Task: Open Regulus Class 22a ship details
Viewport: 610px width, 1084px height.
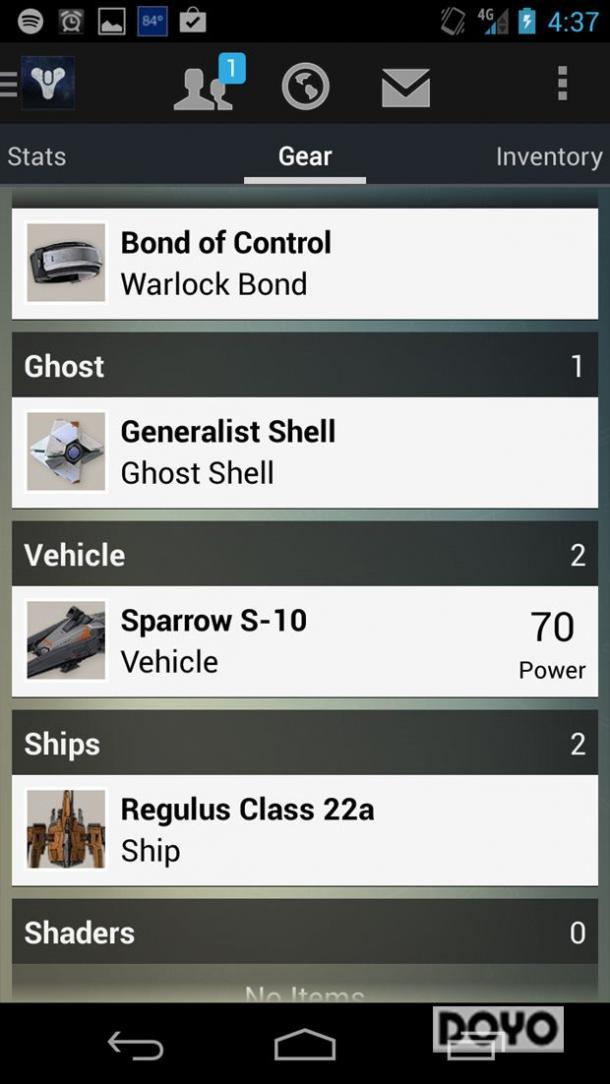Action: (x=305, y=830)
